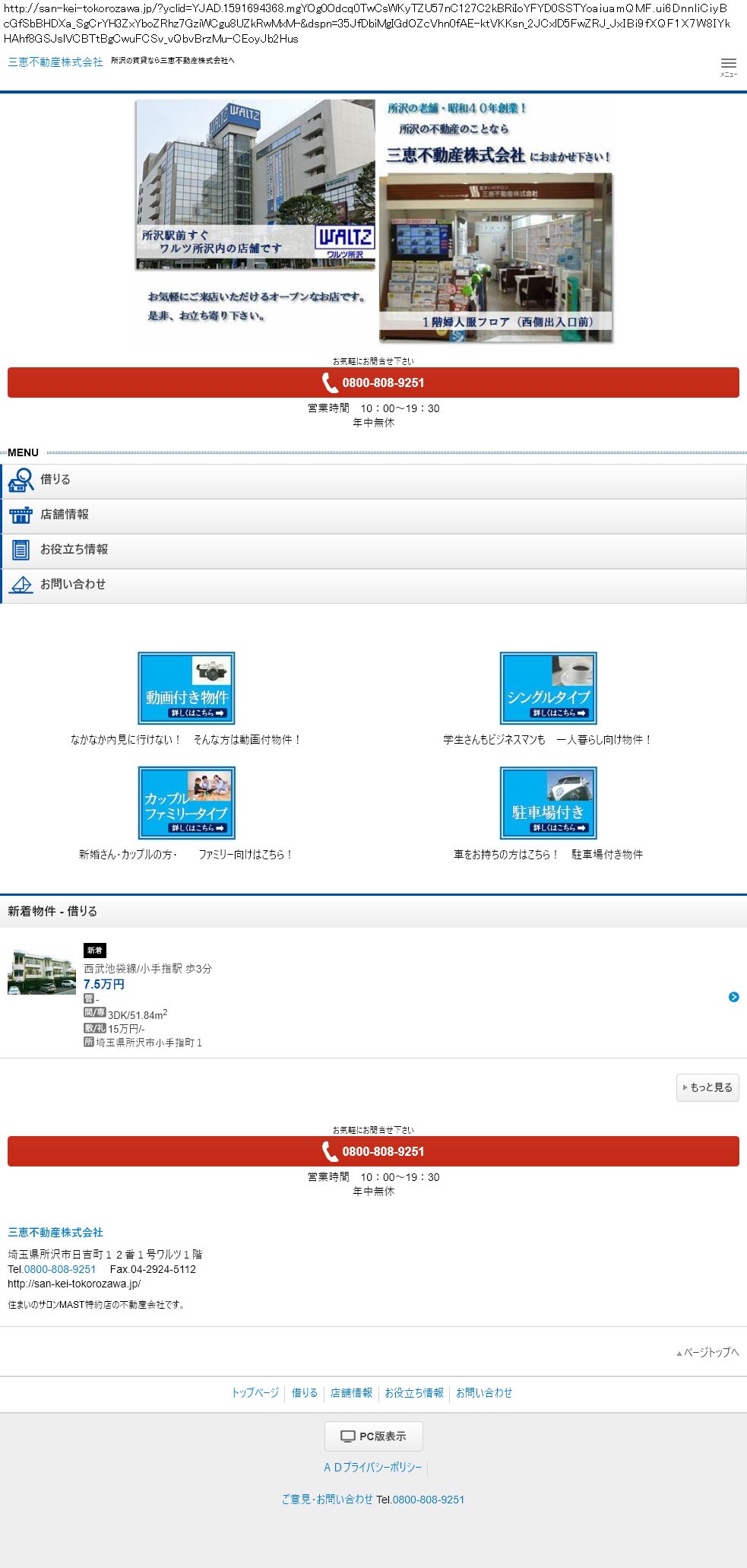This screenshot has height=1568, width=747.
Task: Open the お役立ち情報 menu row
Action: [x=373, y=550]
